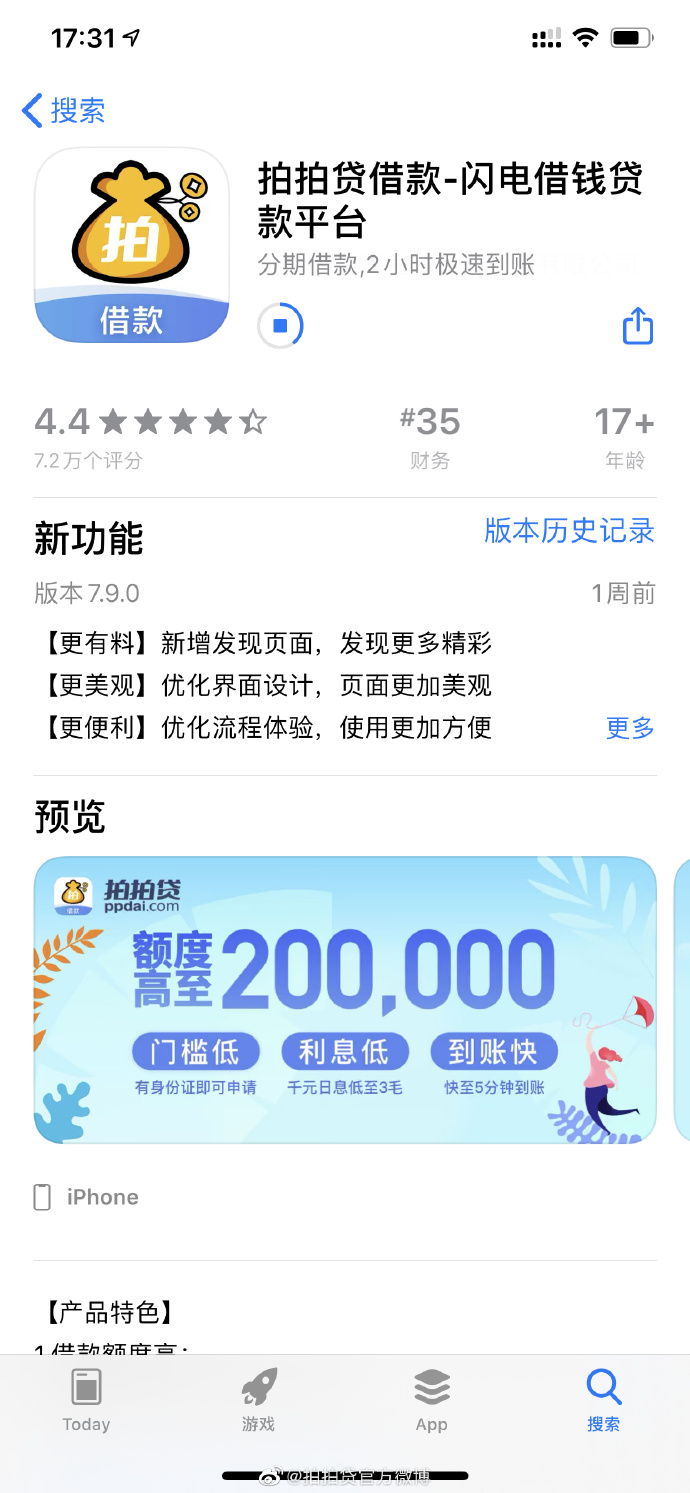This screenshot has height=1493, width=690.
Task: Switch to the App tab
Action: tap(431, 1401)
